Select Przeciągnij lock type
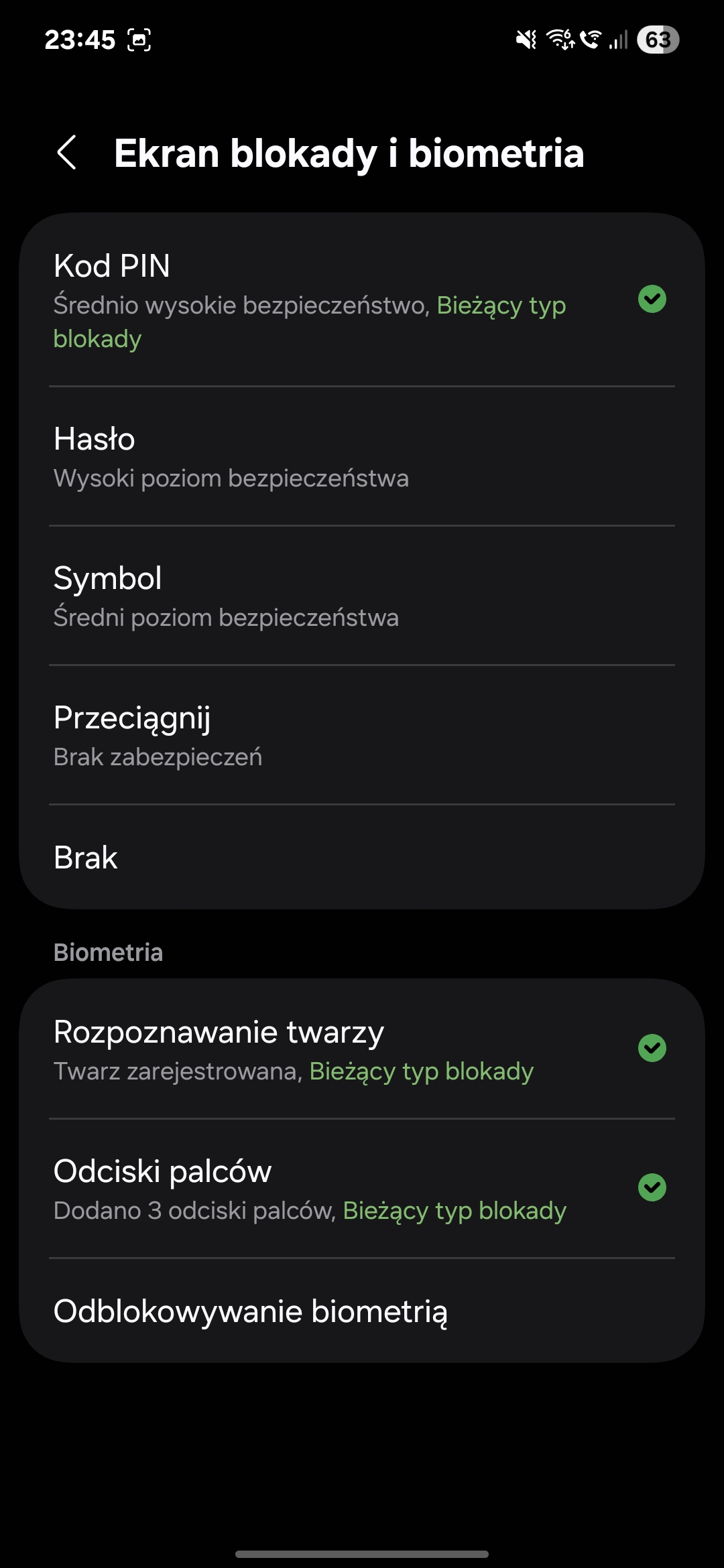Viewport: 724px width, 1568px height. tap(362, 735)
